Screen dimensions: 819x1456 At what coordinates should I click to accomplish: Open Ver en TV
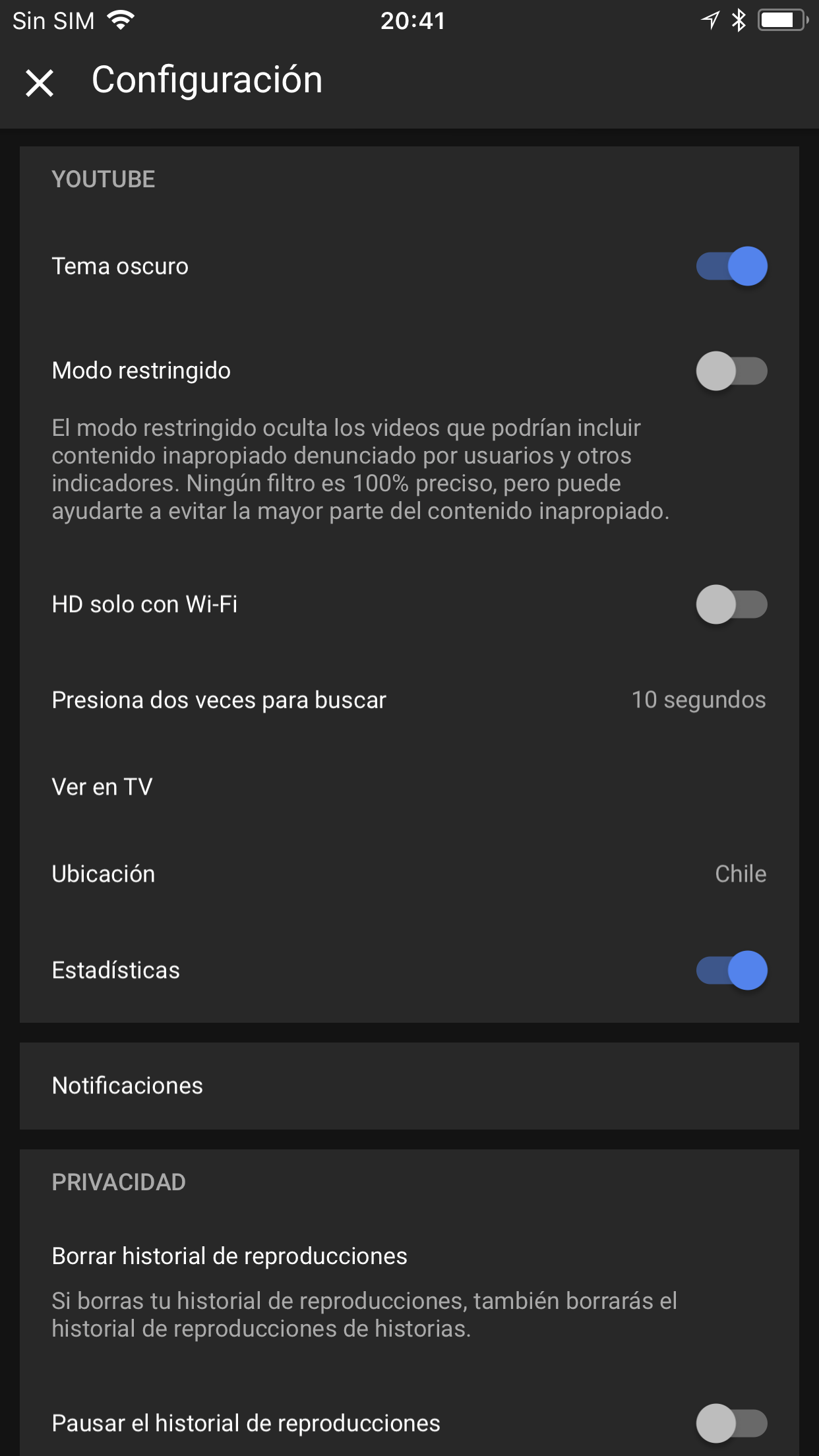coord(409,787)
